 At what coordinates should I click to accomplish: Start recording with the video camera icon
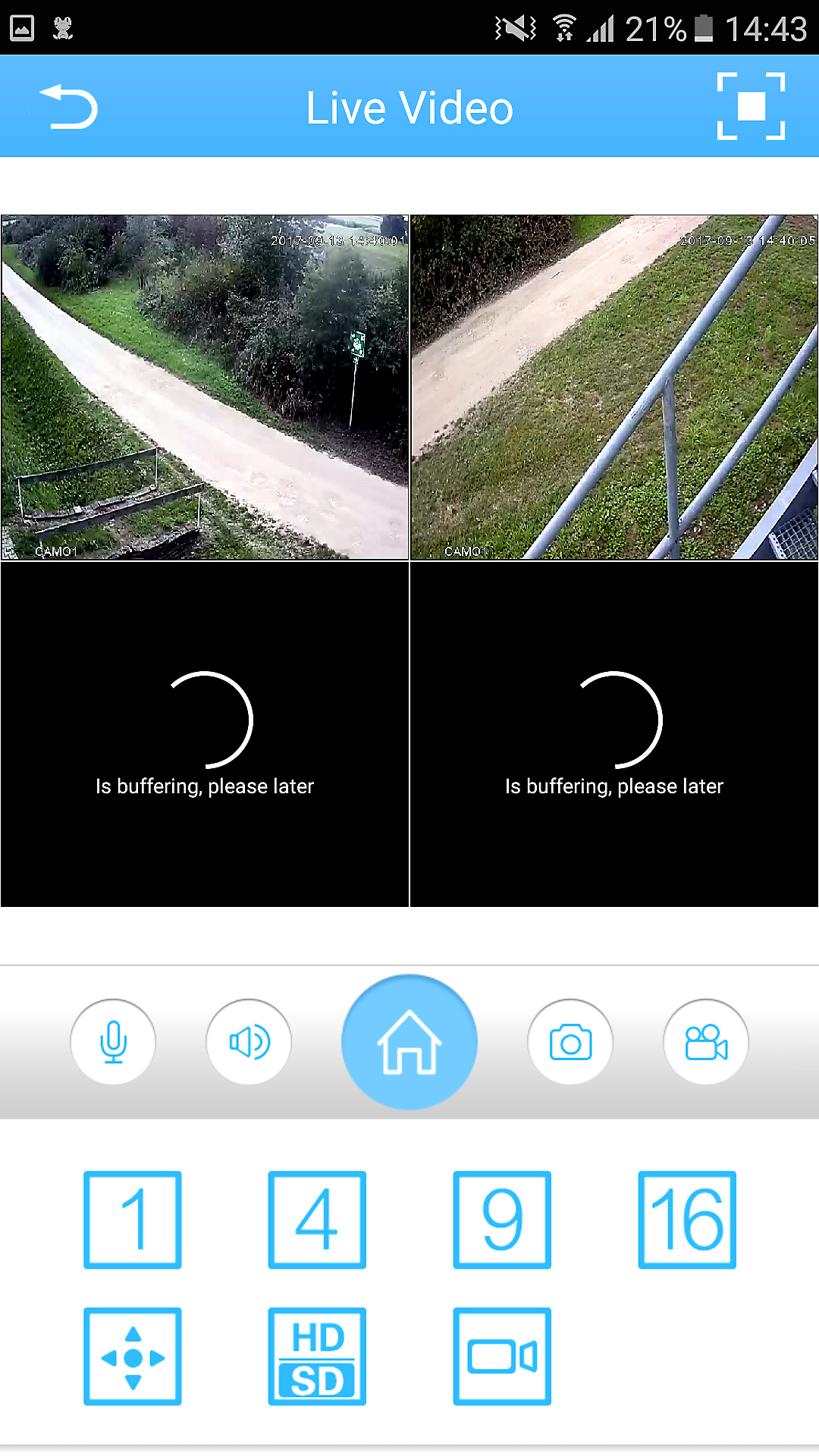[705, 1041]
